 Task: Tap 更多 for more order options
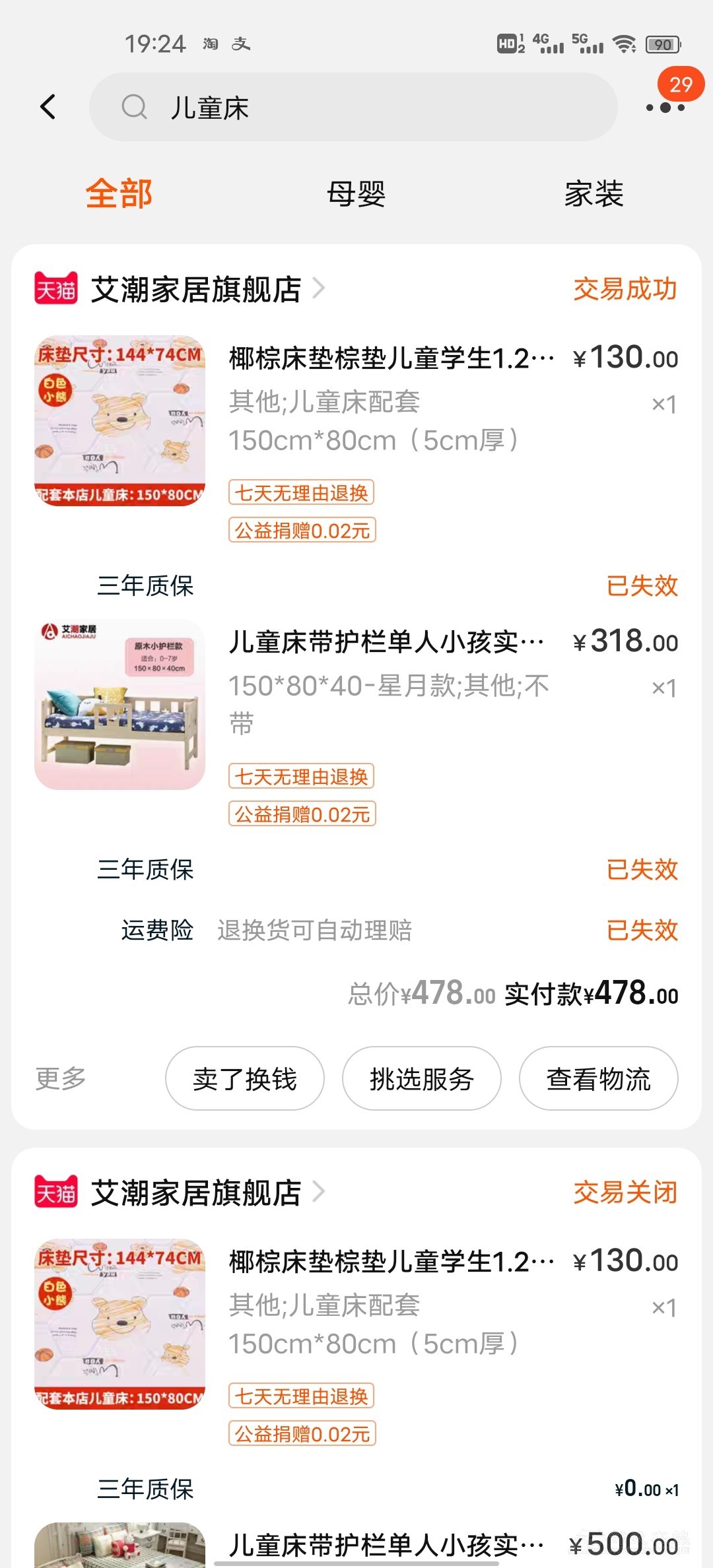pyautogui.click(x=61, y=1078)
